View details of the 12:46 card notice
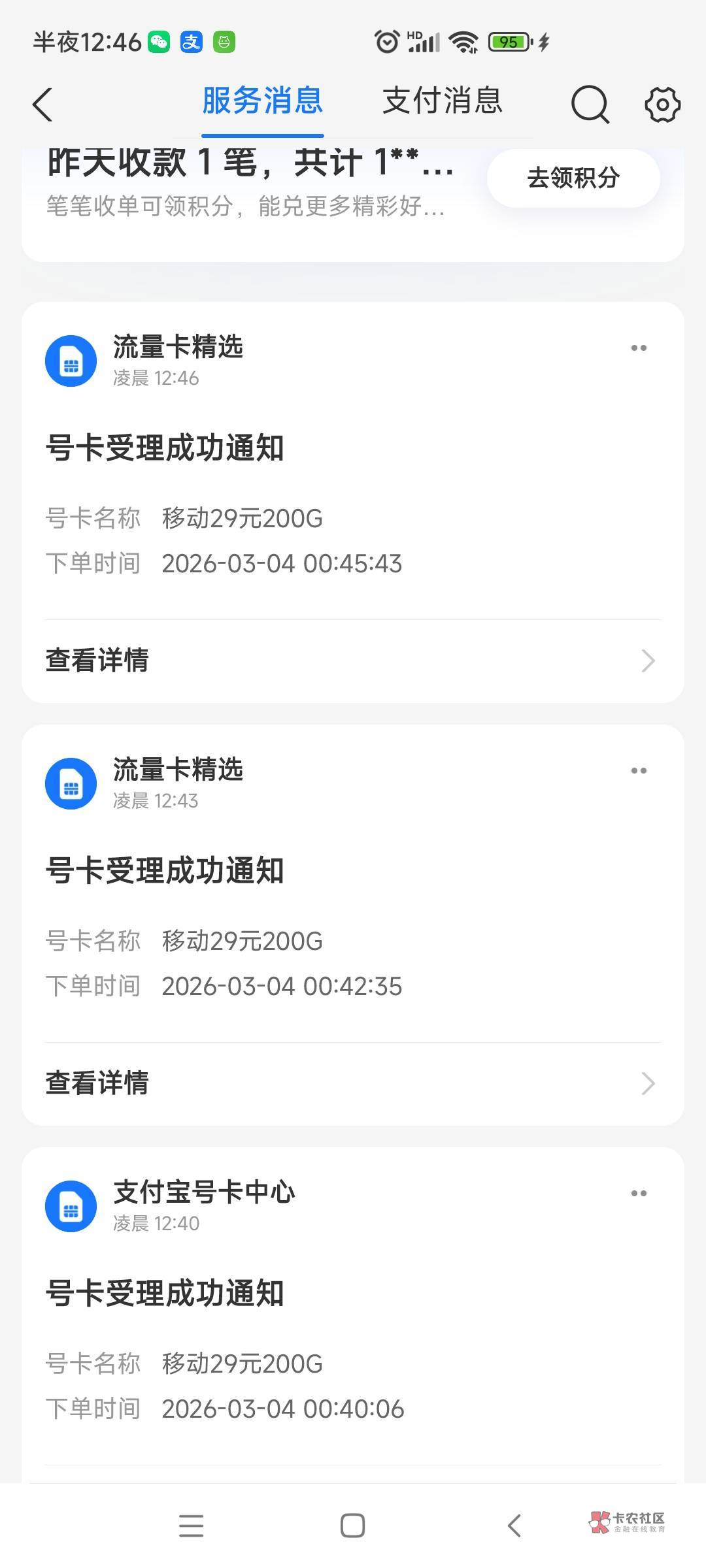Viewport: 706px width, 1568px height. pyautogui.click(x=353, y=661)
